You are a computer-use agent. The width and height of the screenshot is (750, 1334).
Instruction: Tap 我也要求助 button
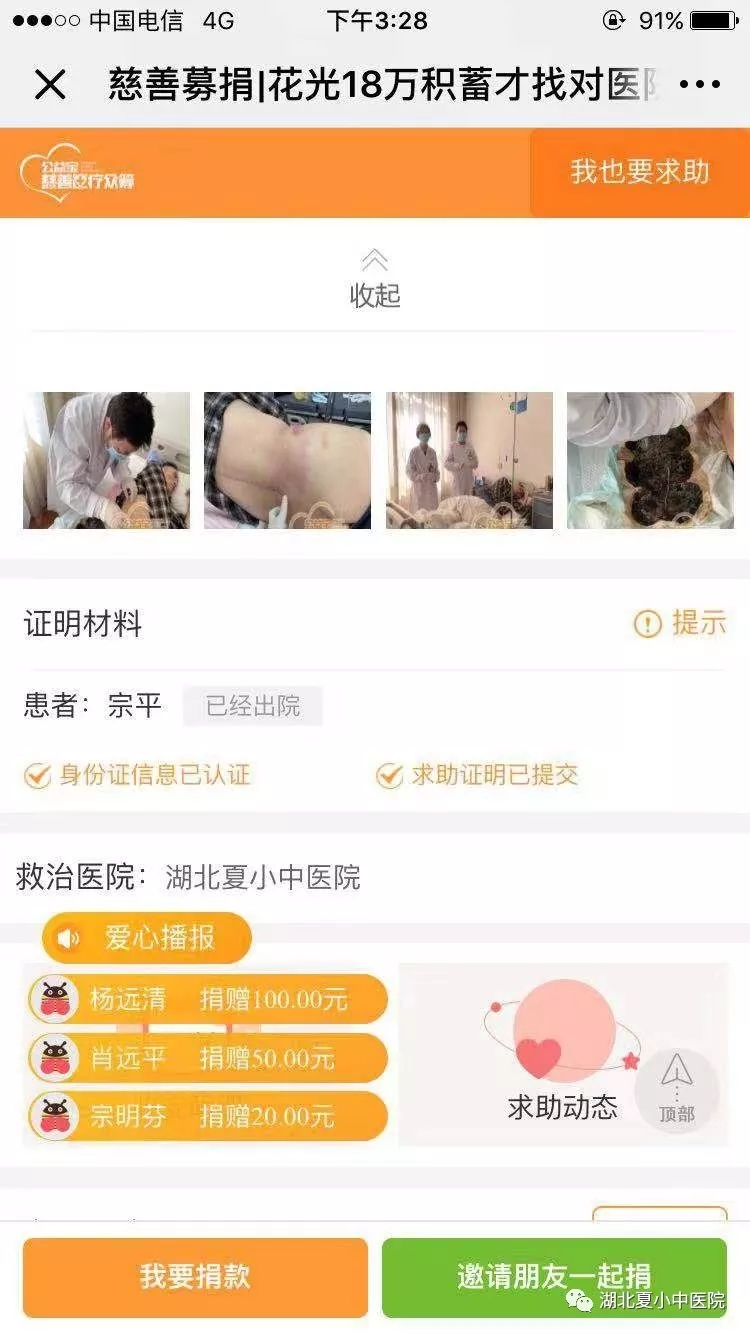[x=640, y=172]
